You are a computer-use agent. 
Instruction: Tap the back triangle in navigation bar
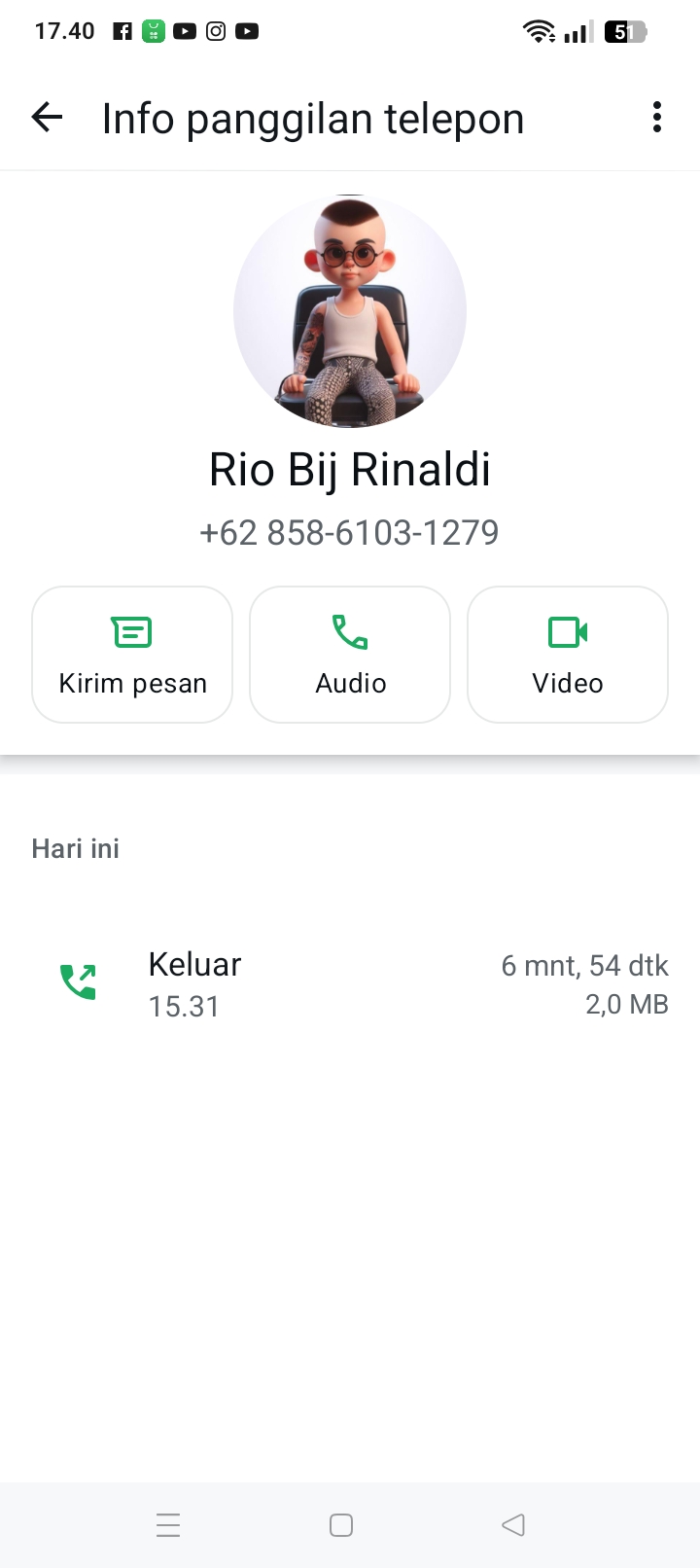513,1524
